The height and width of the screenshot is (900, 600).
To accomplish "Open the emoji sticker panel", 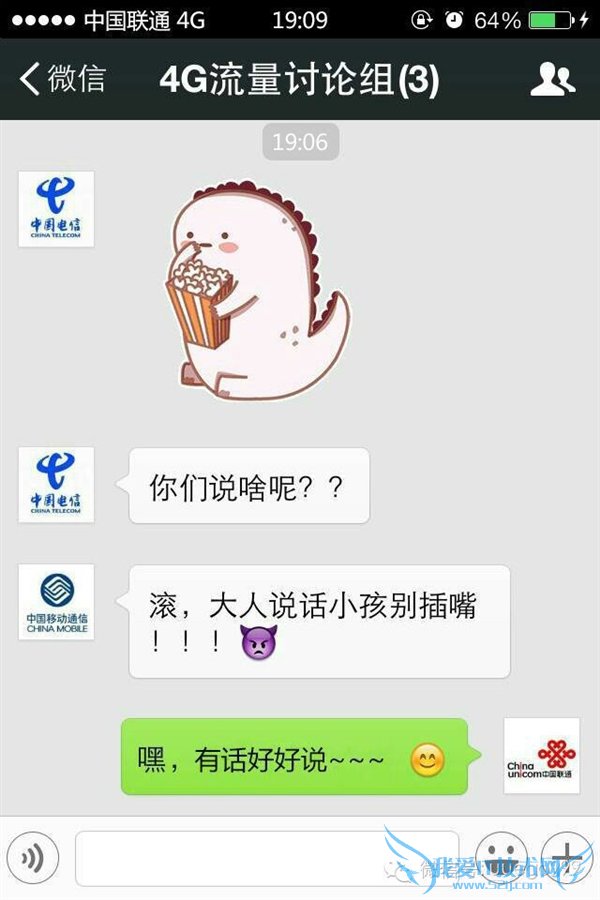I will click(501, 858).
